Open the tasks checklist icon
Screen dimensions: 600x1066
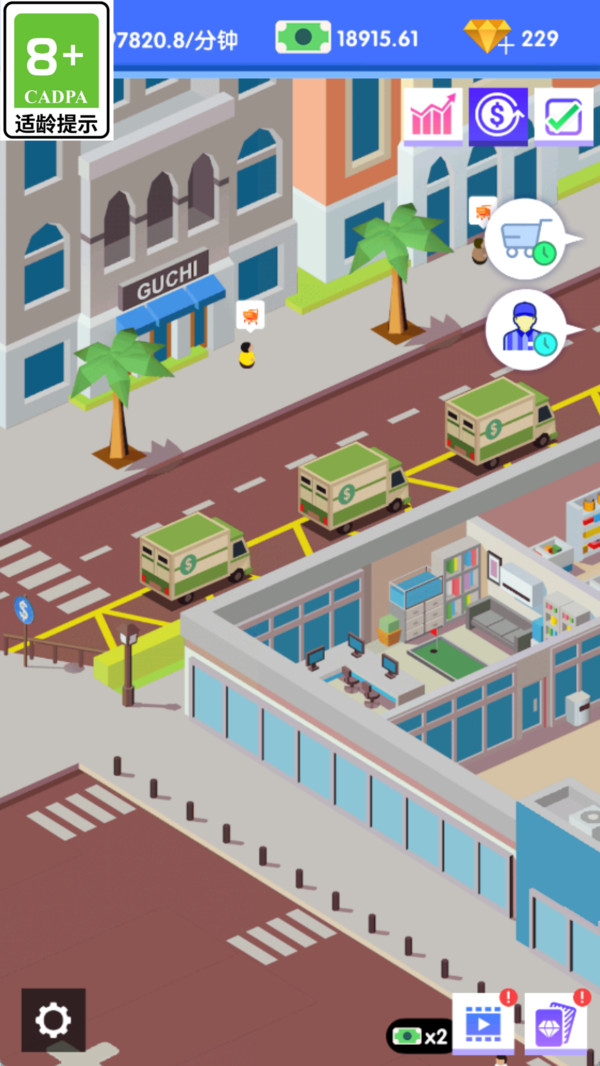[563, 117]
